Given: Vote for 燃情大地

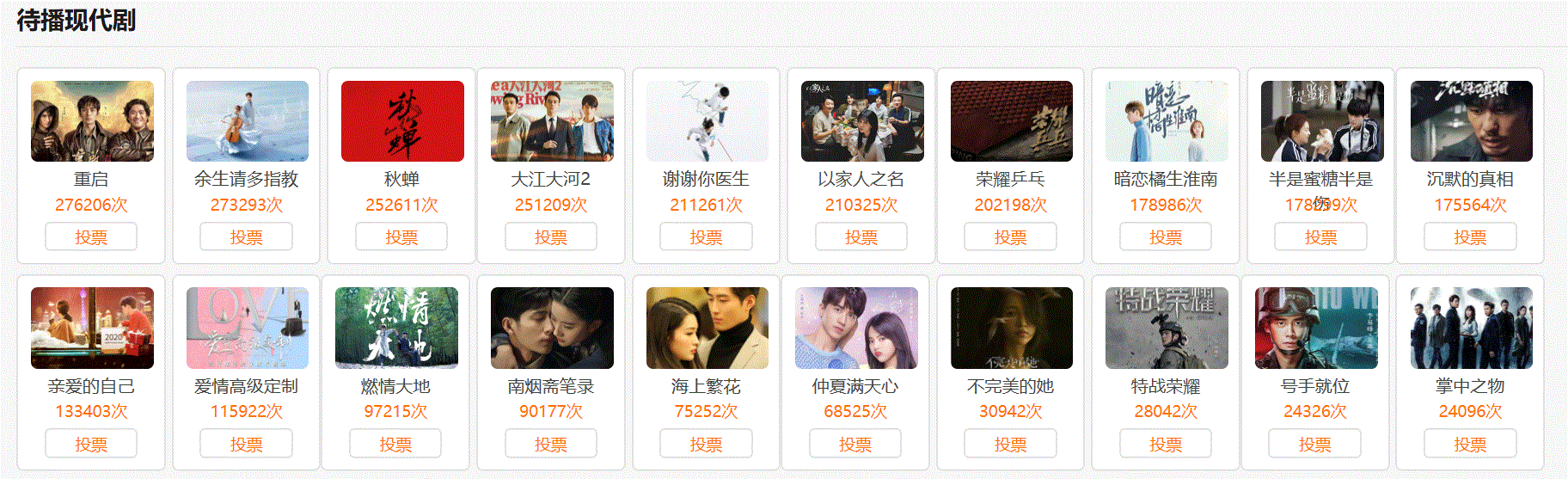Looking at the screenshot, I should pos(395,444).
